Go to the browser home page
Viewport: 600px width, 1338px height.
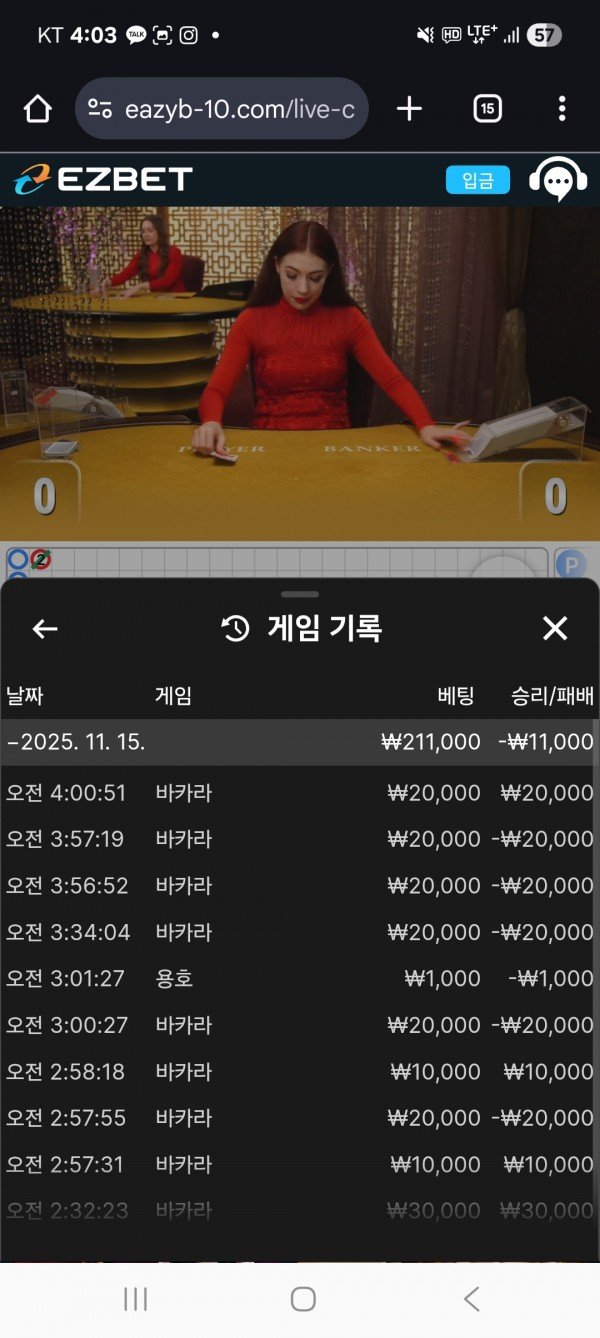(x=38, y=109)
